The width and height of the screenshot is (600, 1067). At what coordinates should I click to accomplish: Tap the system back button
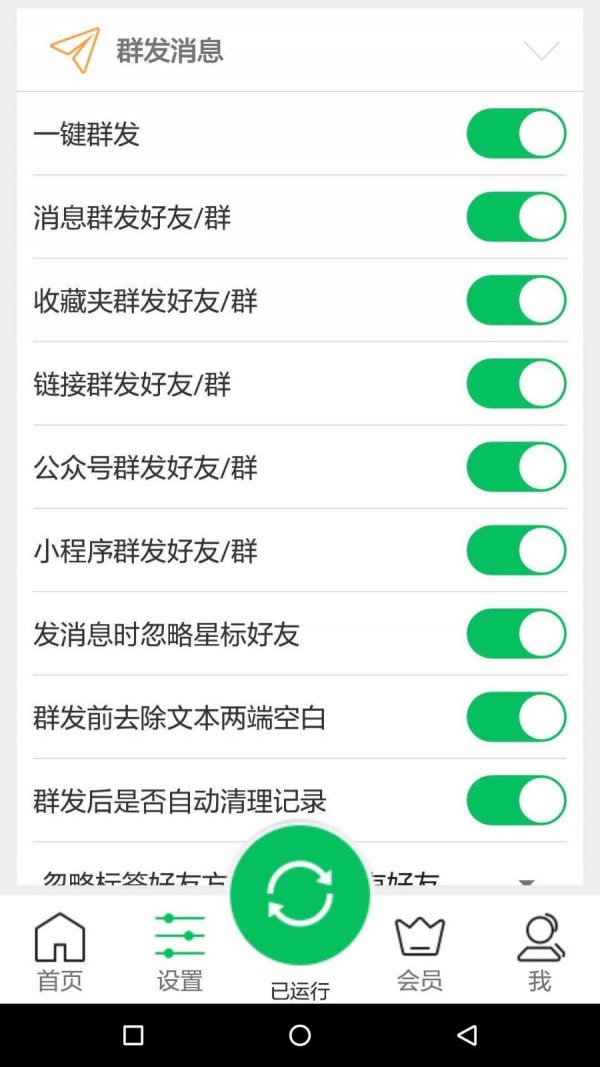click(467, 1035)
